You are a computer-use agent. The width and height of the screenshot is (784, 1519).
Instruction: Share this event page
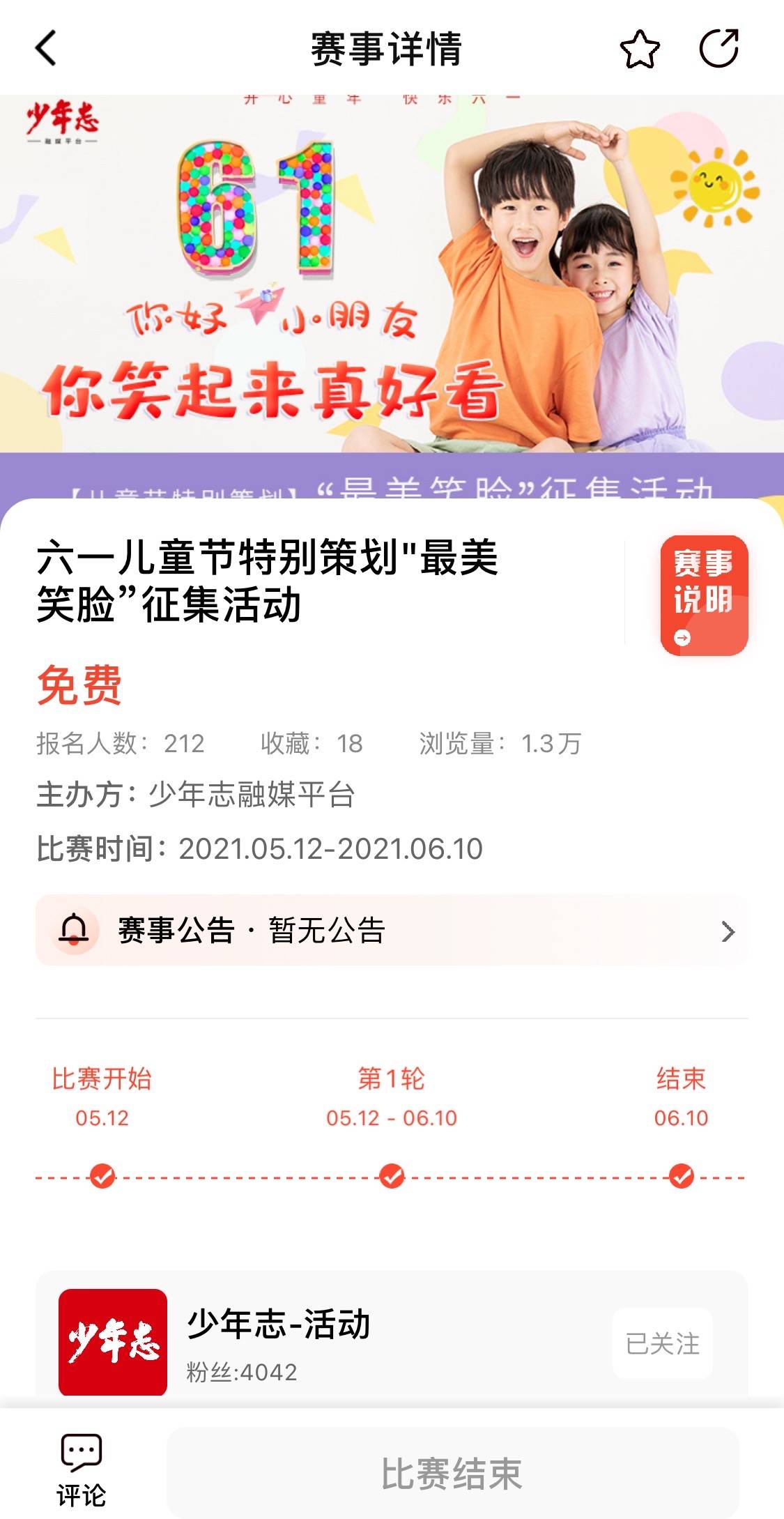click(x=718, y=49)
